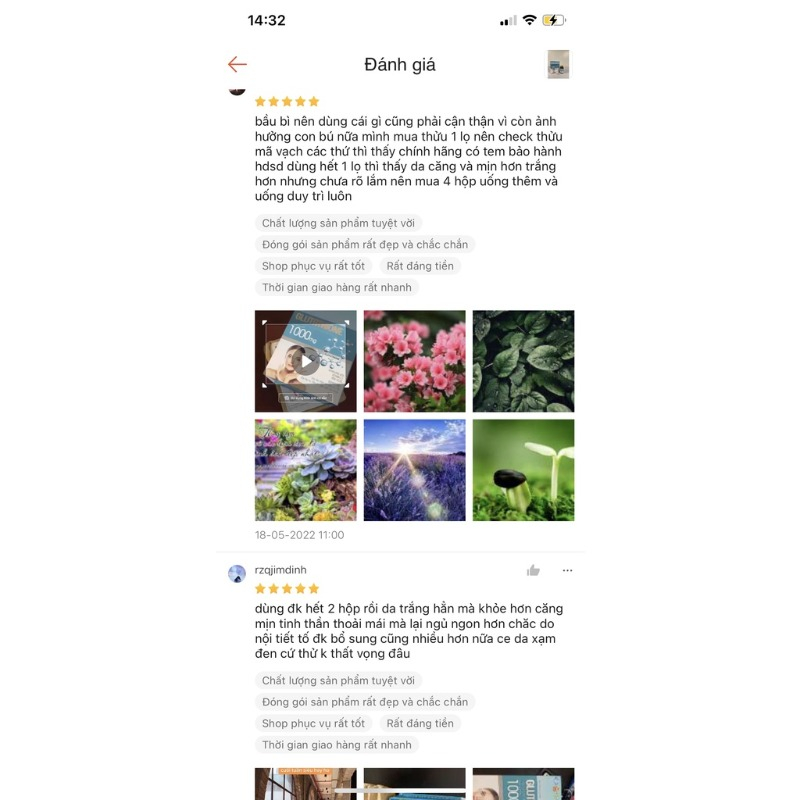Open the green sprout review photo
The image size is (800, 800).
pyautogui.click(x=523, y=470)
